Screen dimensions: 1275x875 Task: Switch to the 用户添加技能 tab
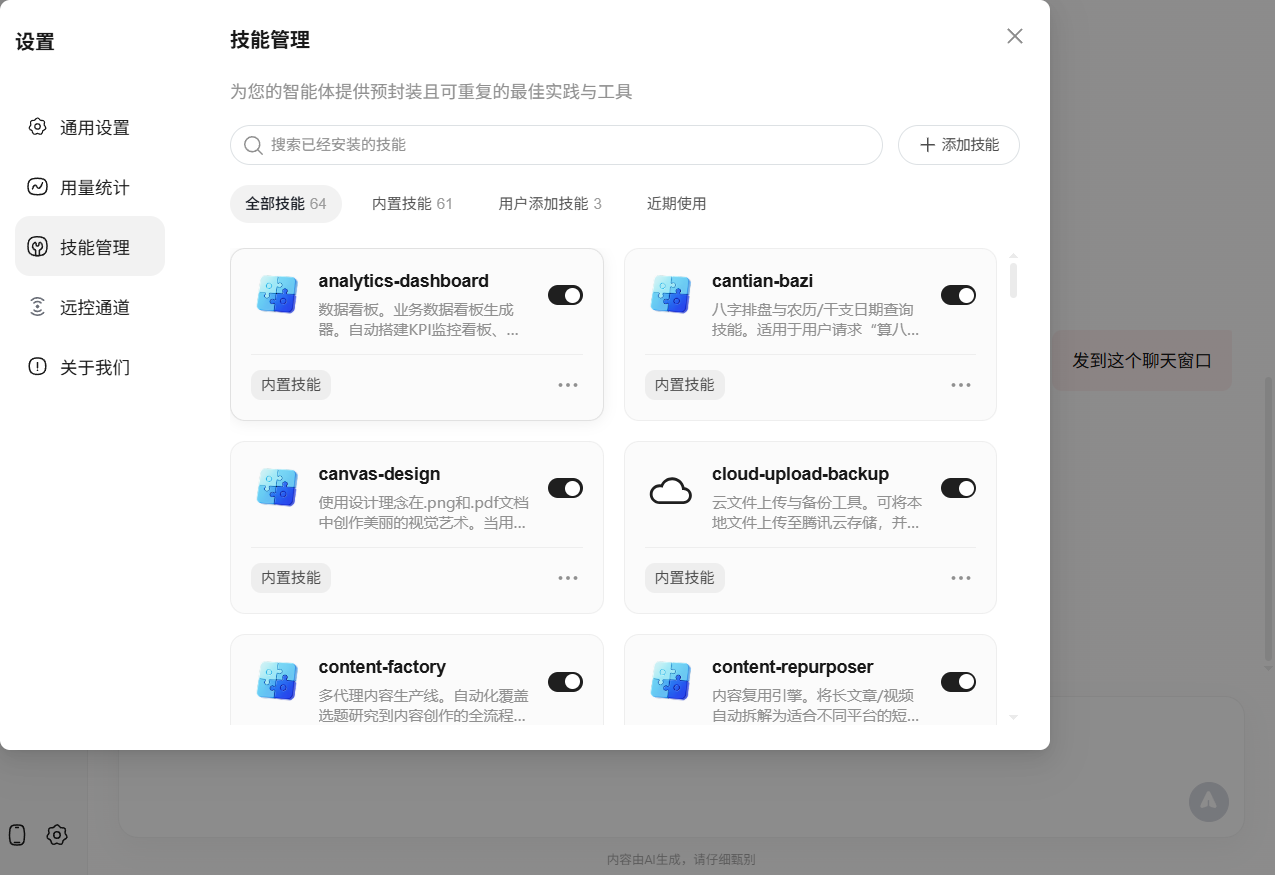pyautogui.click(x=550, y=204)
